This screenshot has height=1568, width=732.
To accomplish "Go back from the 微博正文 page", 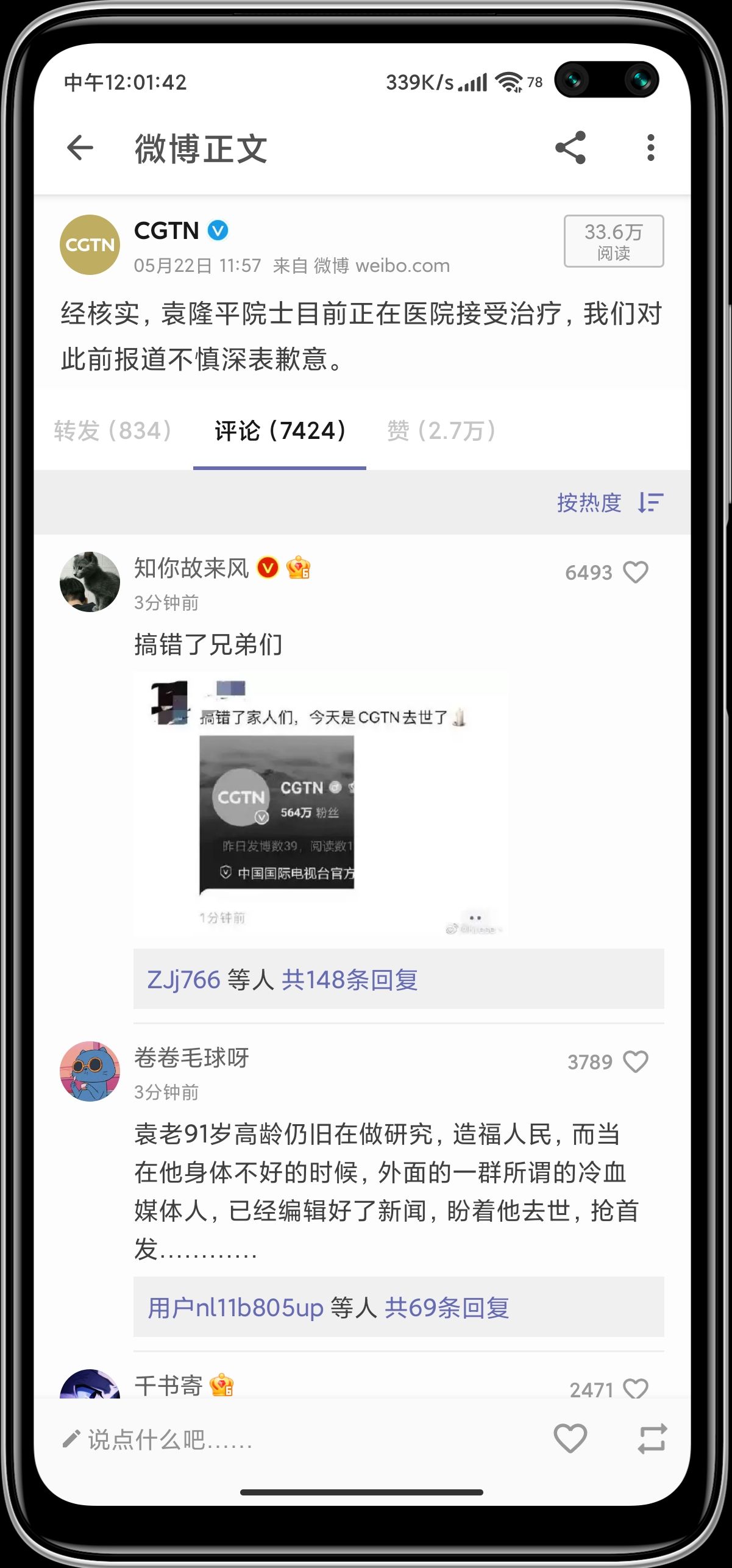I will (80, 148).
